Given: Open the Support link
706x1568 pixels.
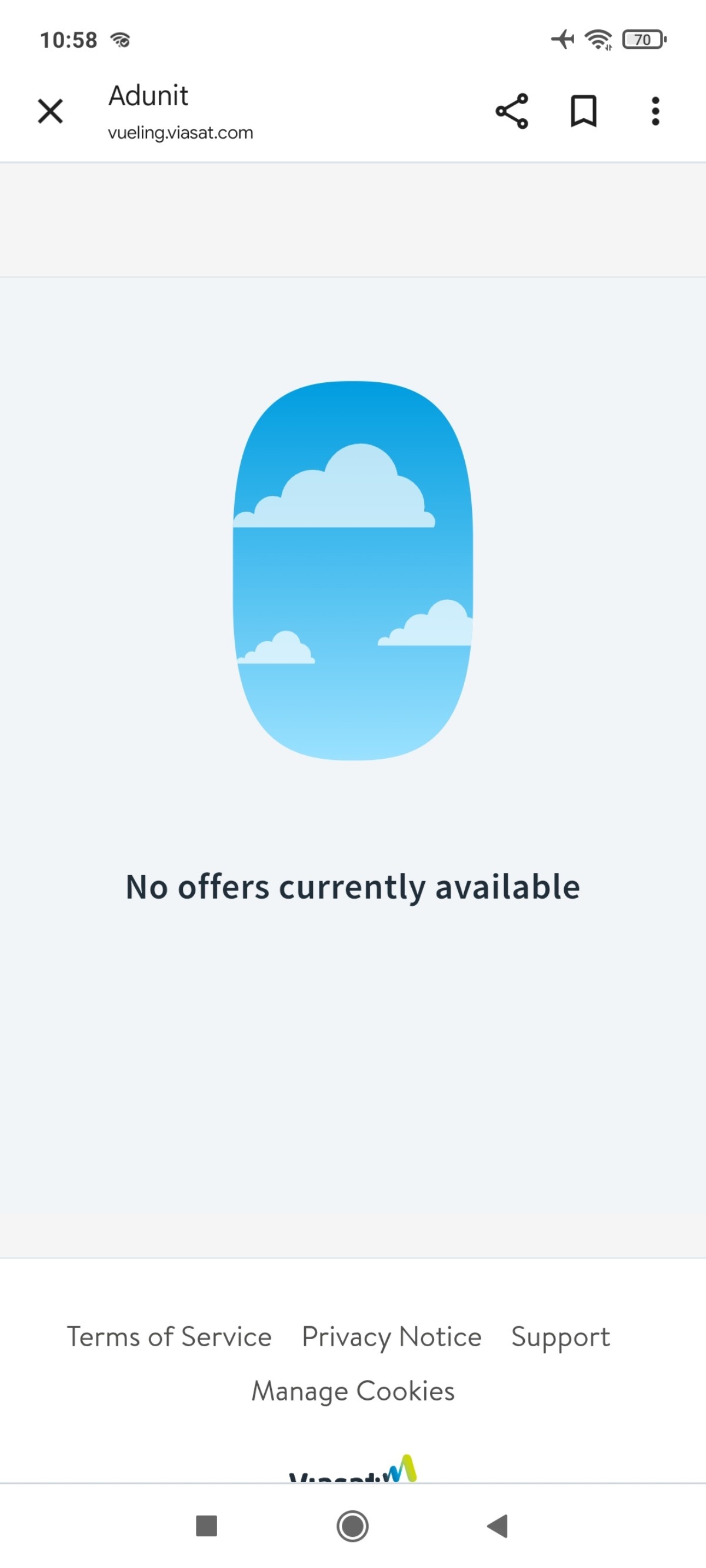Looking at the screenshot, I should (561, 1337).
